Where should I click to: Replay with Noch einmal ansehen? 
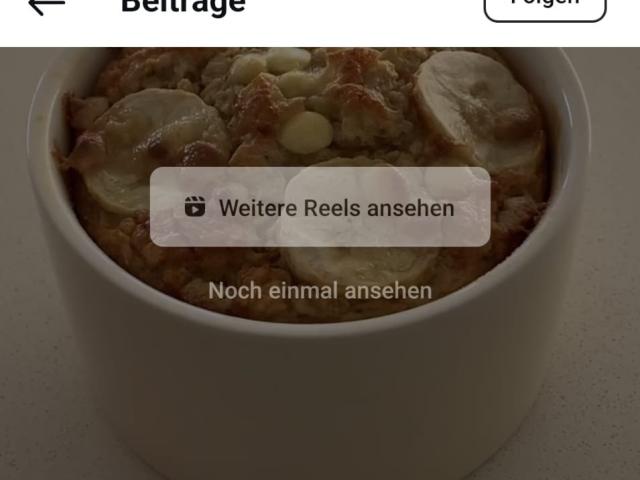click(320, 291)
